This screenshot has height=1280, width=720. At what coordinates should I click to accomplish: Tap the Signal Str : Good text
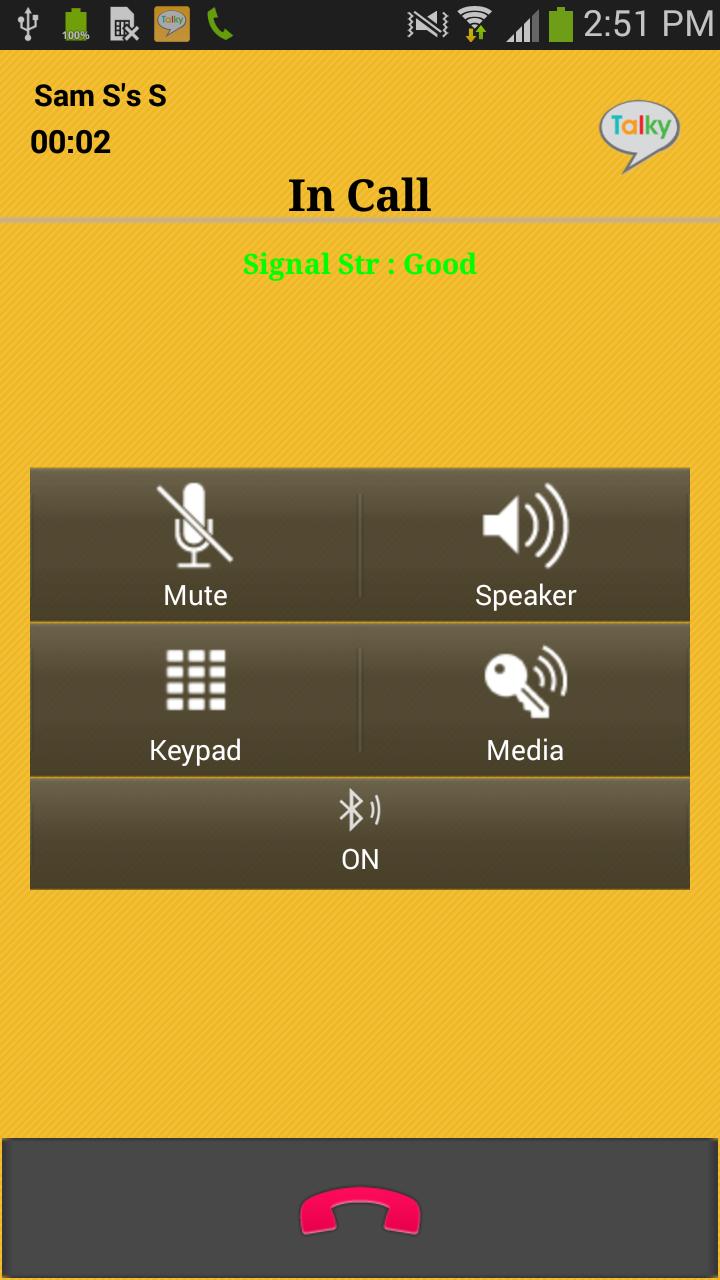pyautogui.click(x=360, y=263)
